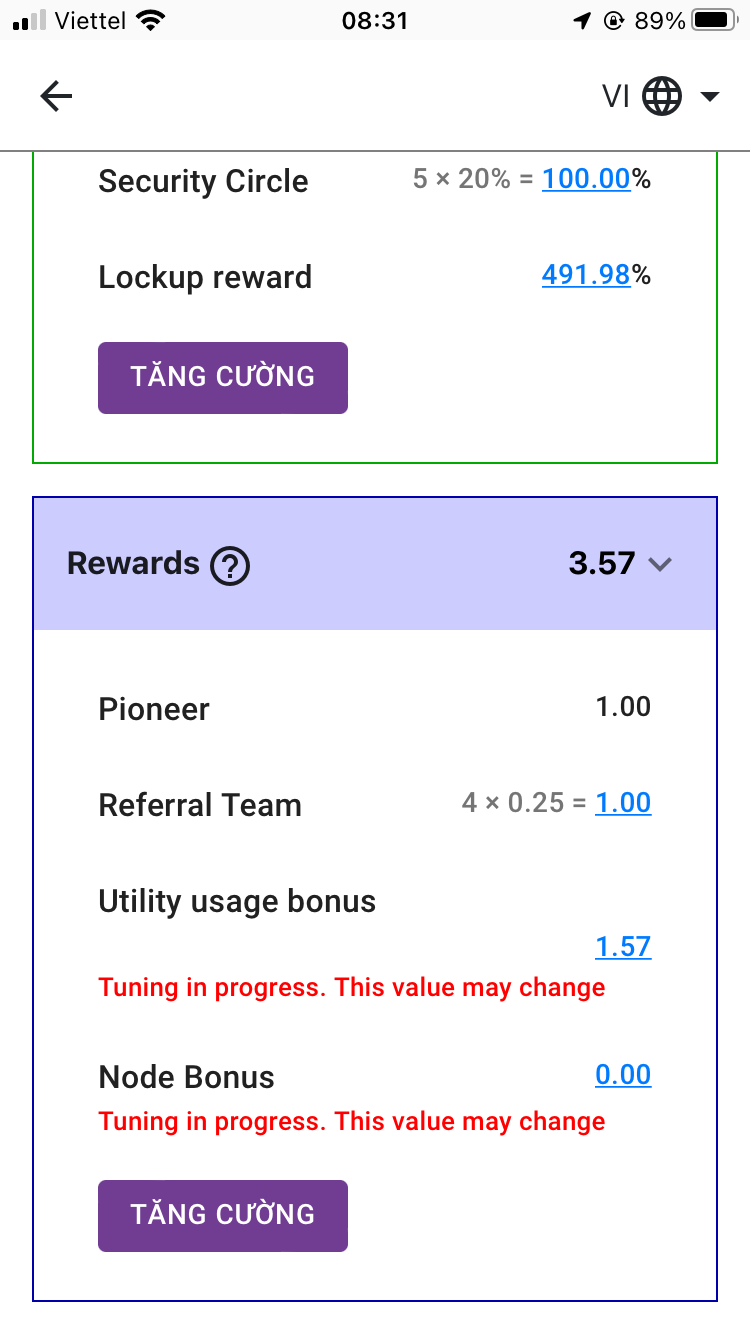Image resolution: width=750 pixels, height=1334 pixels.
Task: Open the Utility usage bonus 1.57 link
Action: click(x=623, y=946)
